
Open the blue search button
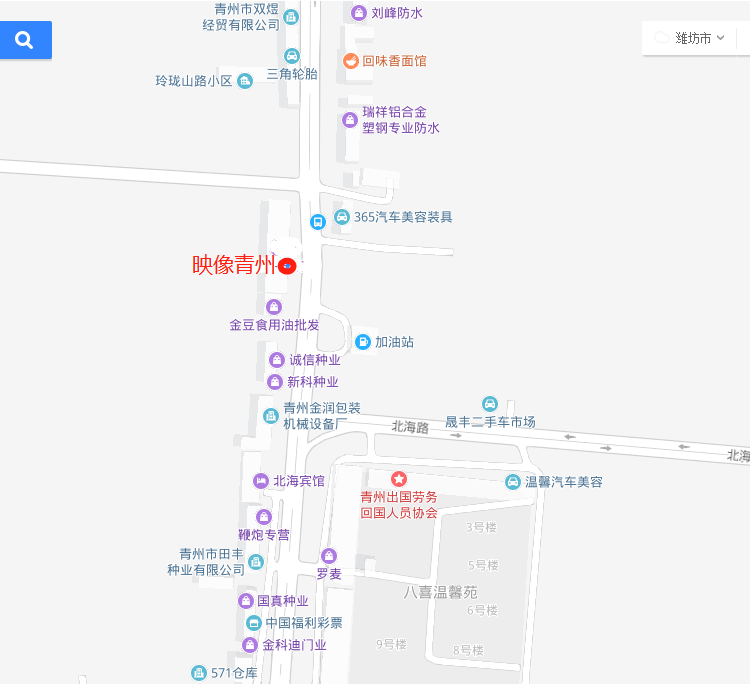(x=25, y=40)
